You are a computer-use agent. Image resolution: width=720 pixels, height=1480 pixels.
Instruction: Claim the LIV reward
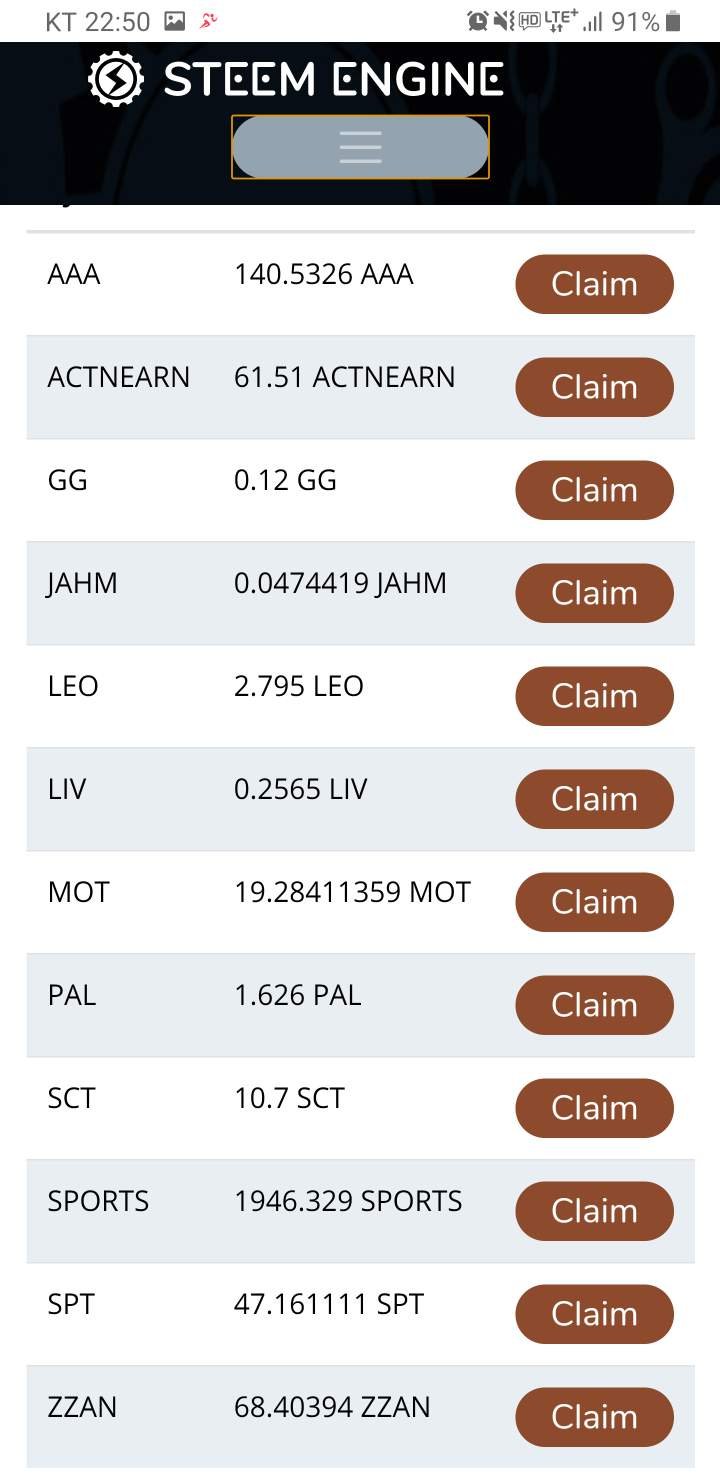tap(594, 799)
